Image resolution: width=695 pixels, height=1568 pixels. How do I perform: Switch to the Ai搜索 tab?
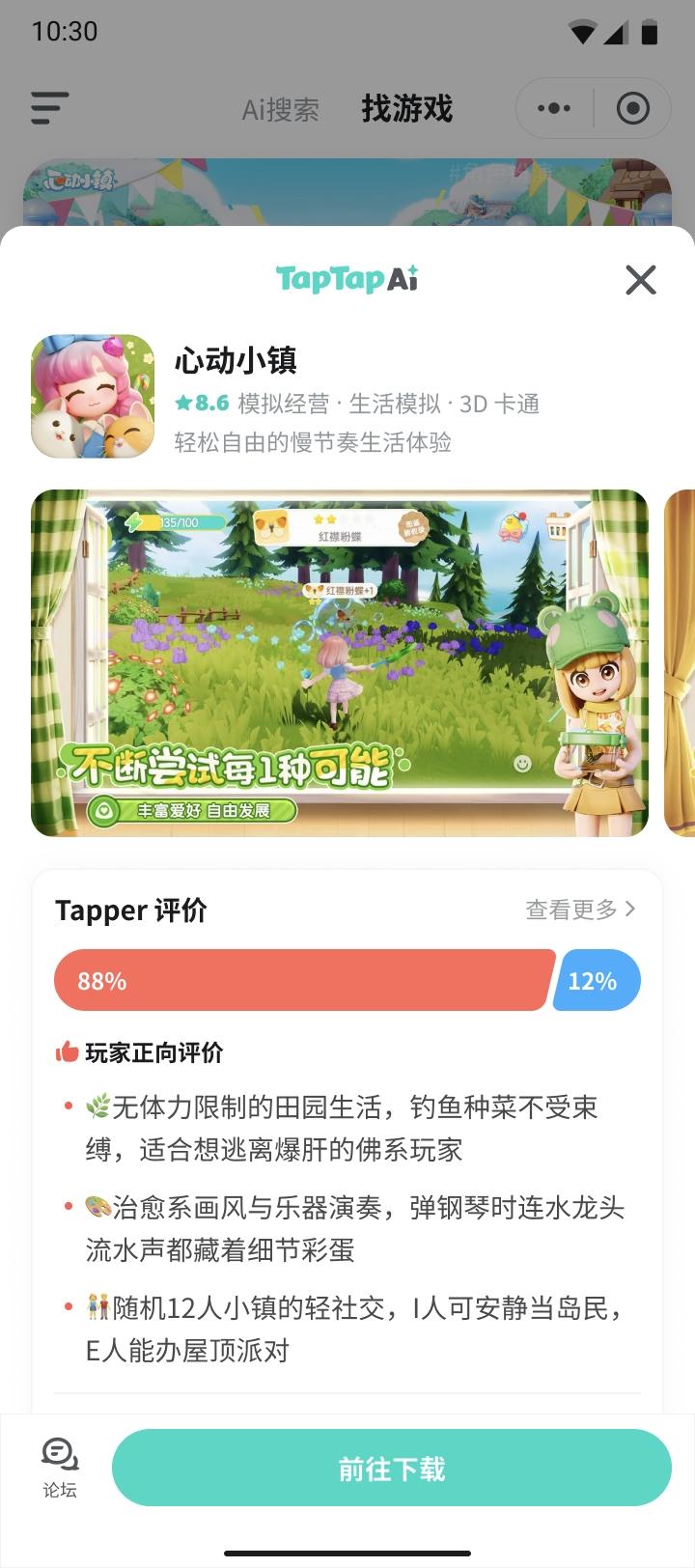282,109
